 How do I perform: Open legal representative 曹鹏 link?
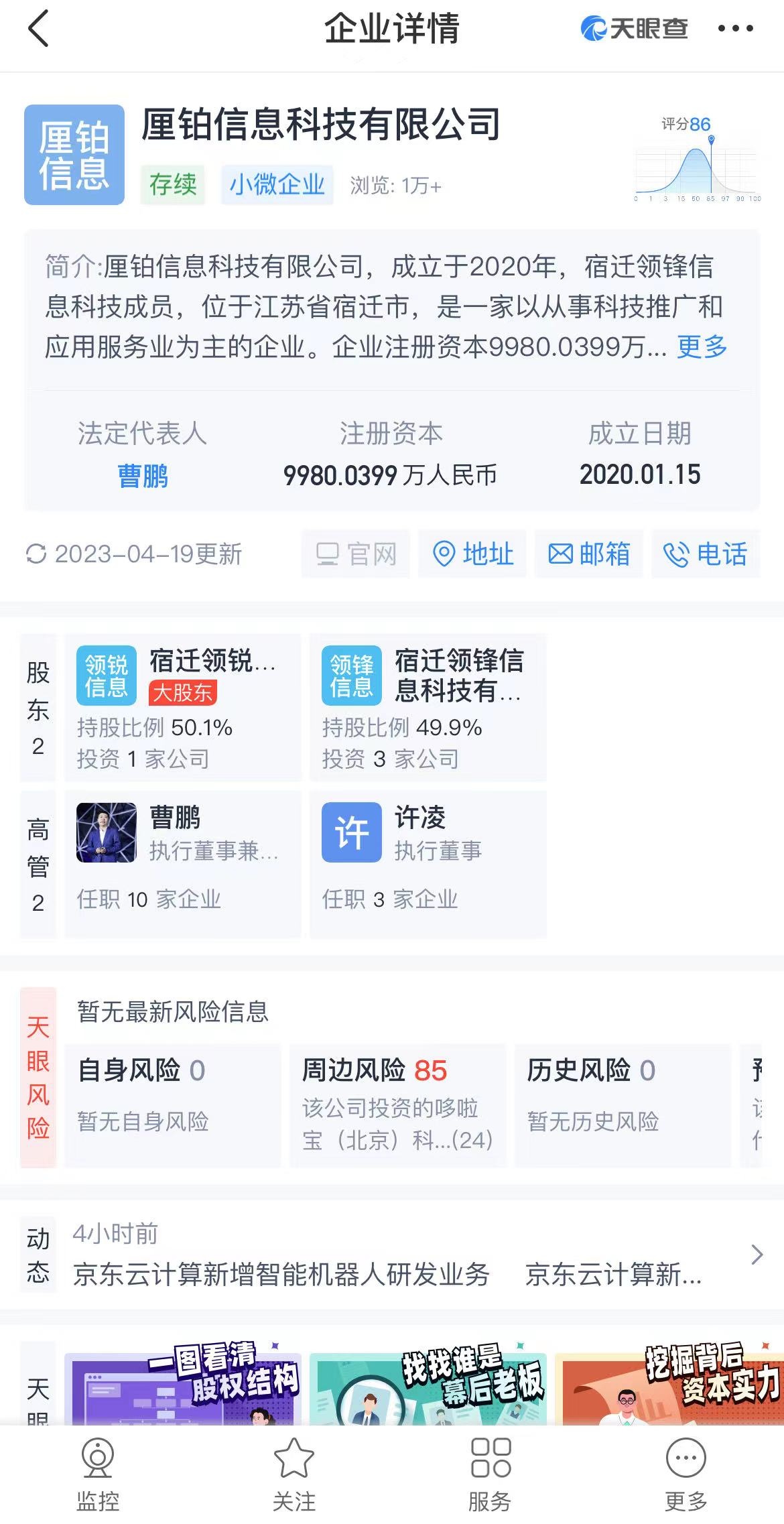tap(143, 476)
